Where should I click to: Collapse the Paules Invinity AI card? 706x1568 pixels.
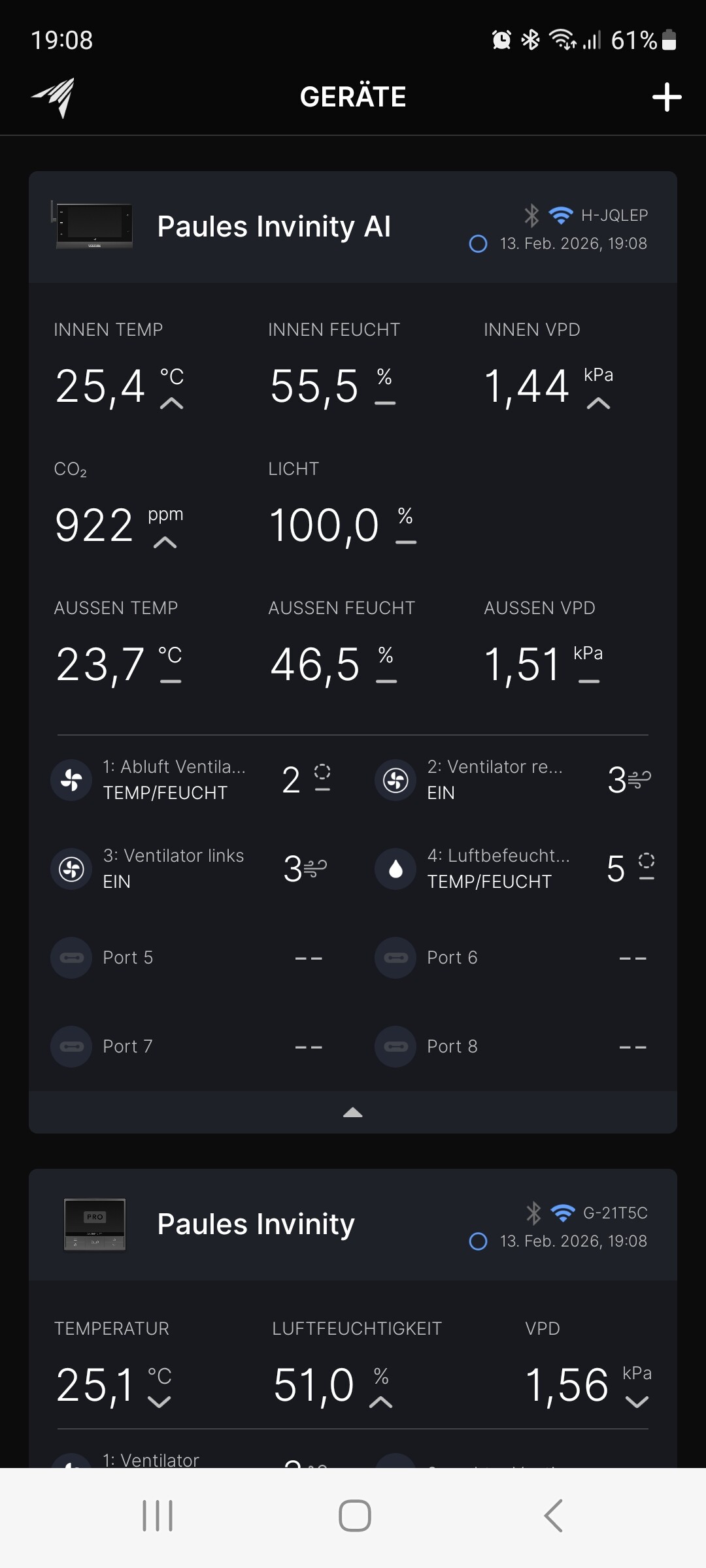353,1113
